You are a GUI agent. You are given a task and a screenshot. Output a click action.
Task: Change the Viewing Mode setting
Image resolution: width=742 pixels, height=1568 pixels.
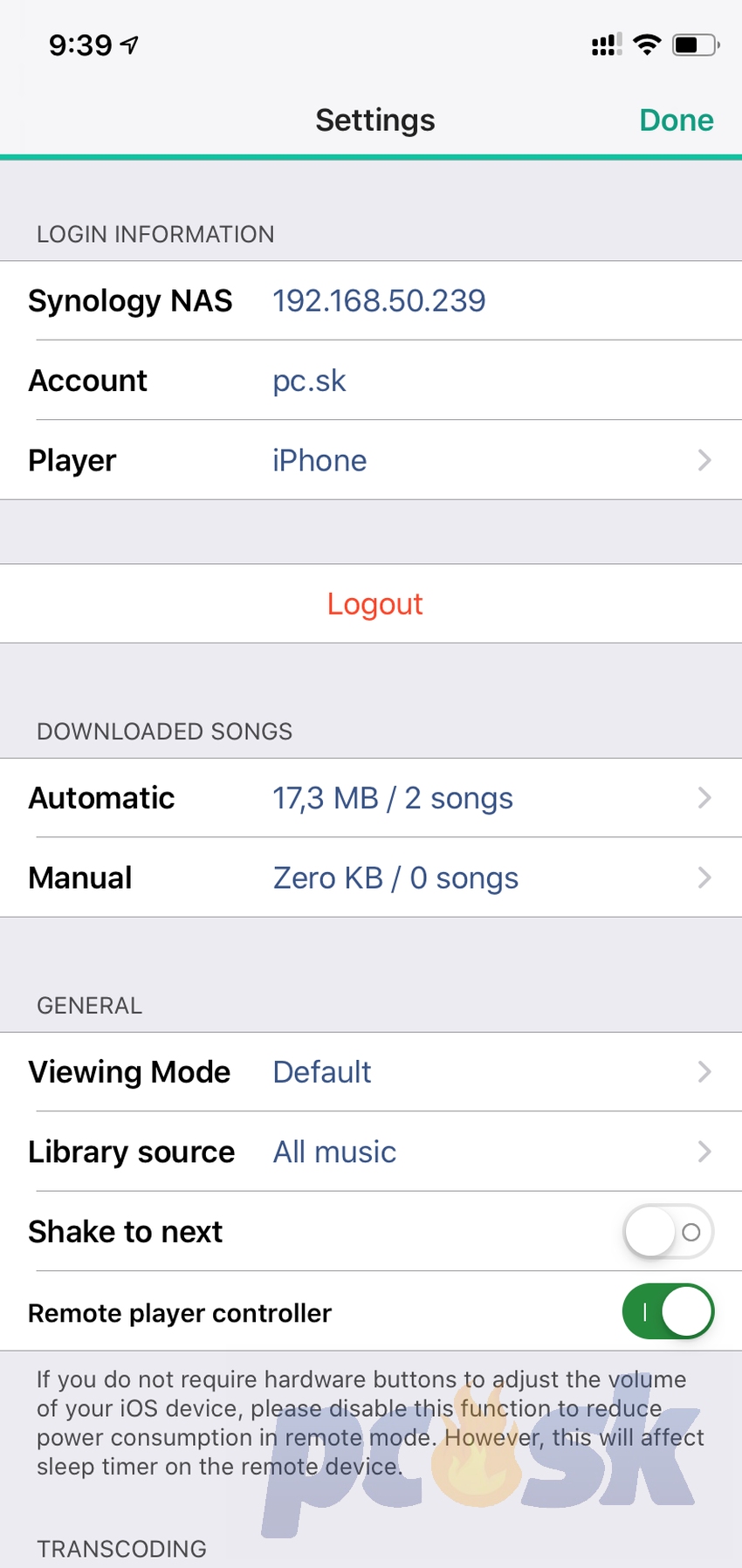[x=371, y=1072]
